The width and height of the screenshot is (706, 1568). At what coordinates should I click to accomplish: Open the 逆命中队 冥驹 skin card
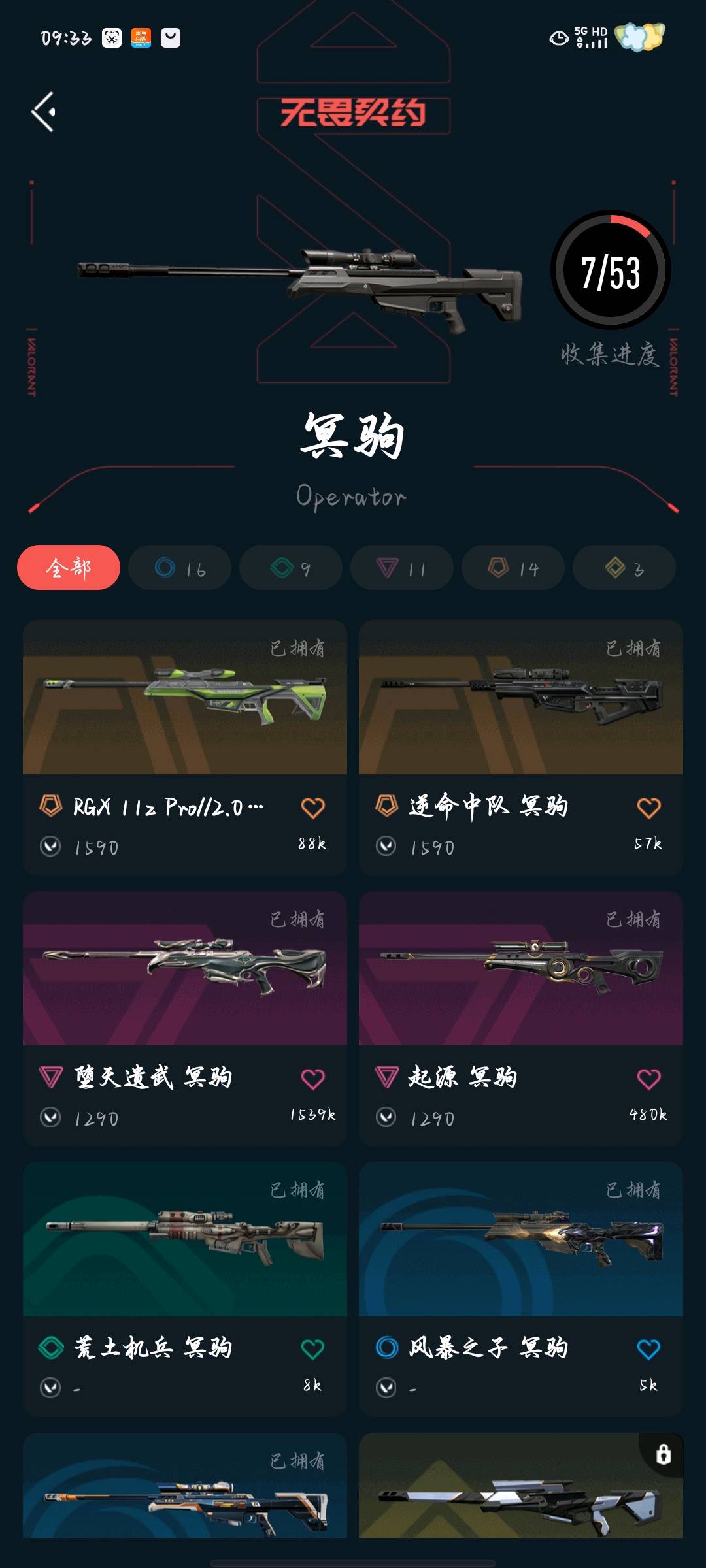(x=521, y=747)
